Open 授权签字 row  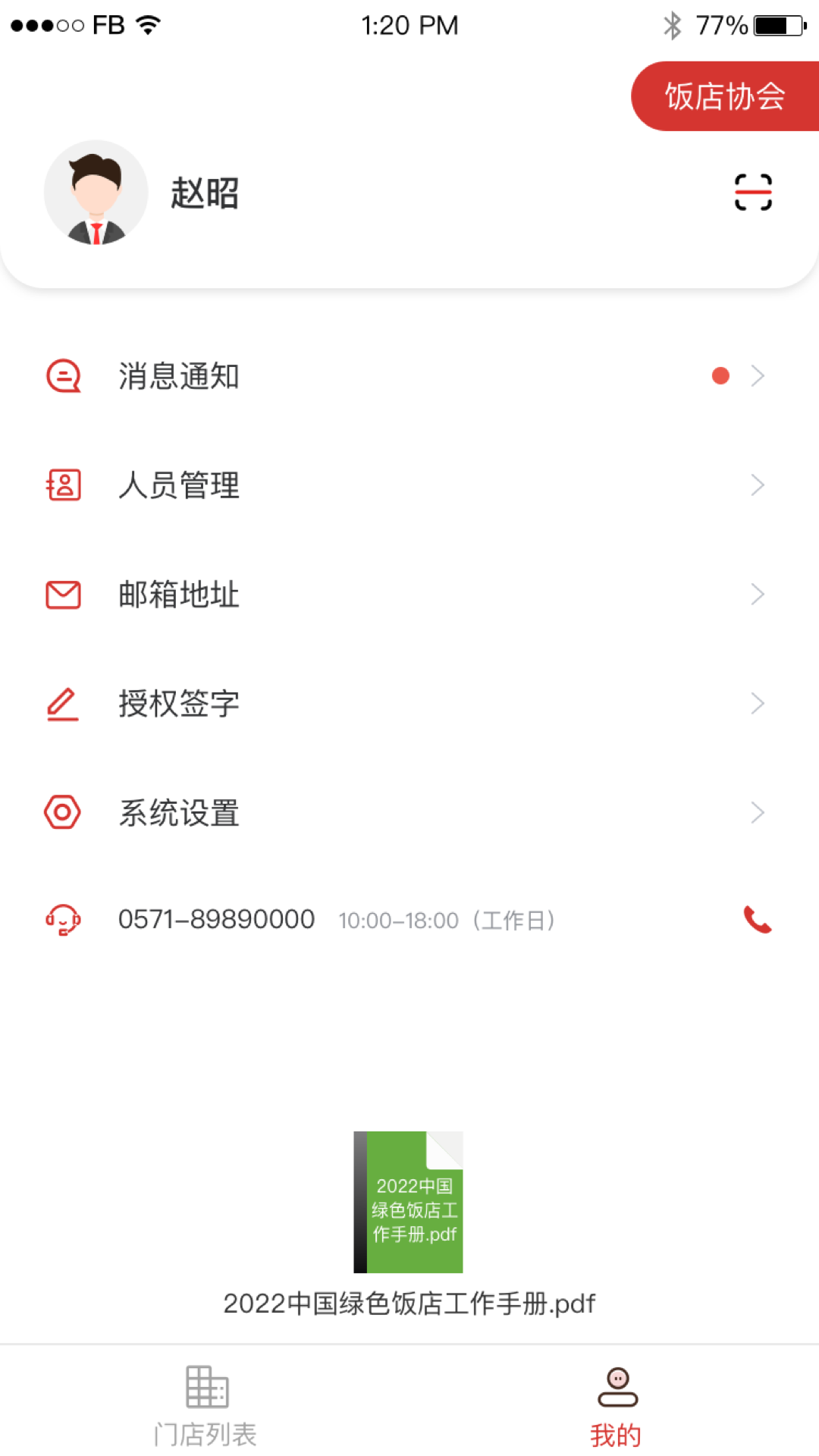[409, 704]
